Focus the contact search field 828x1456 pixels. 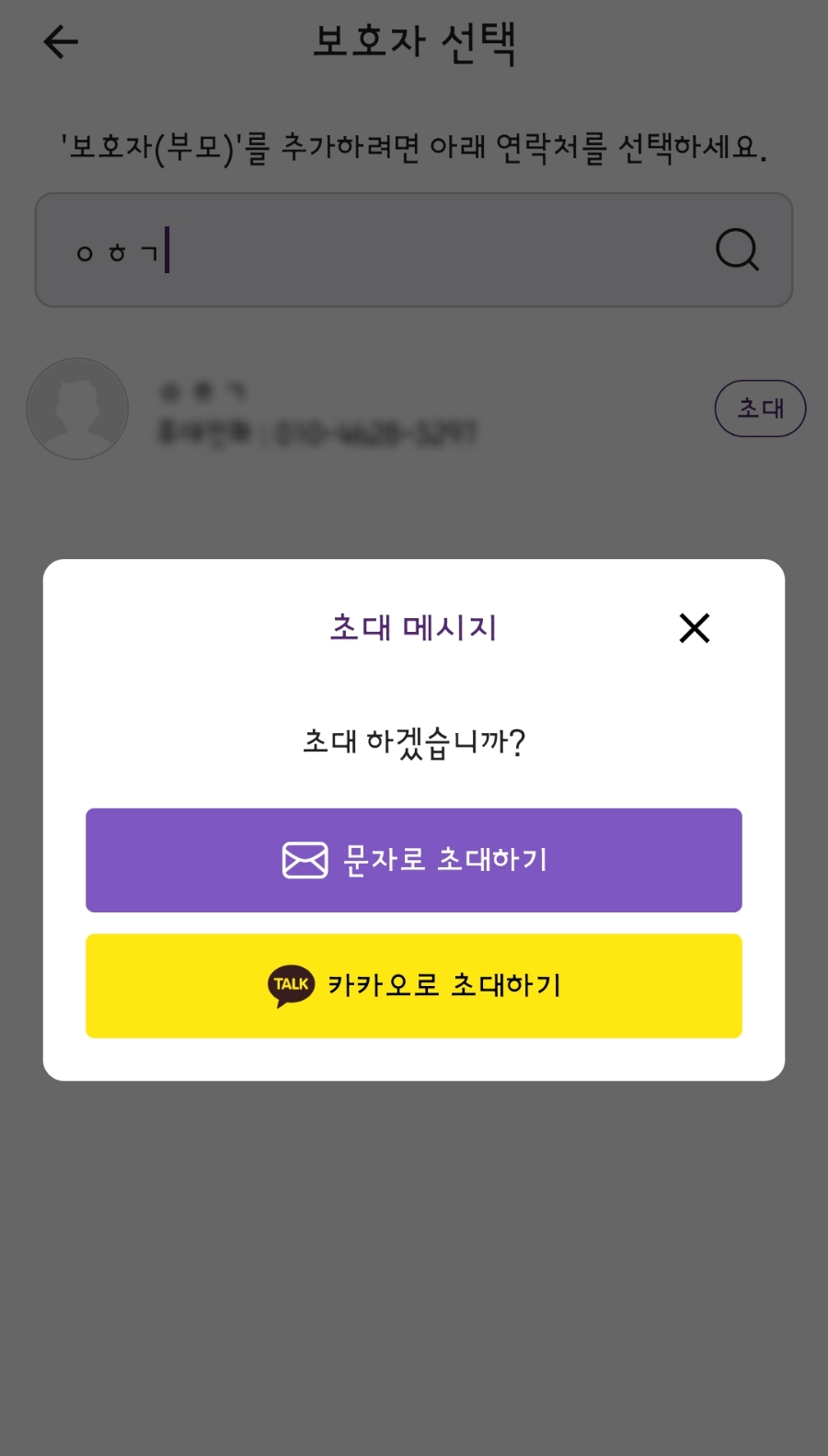[414, 249]
